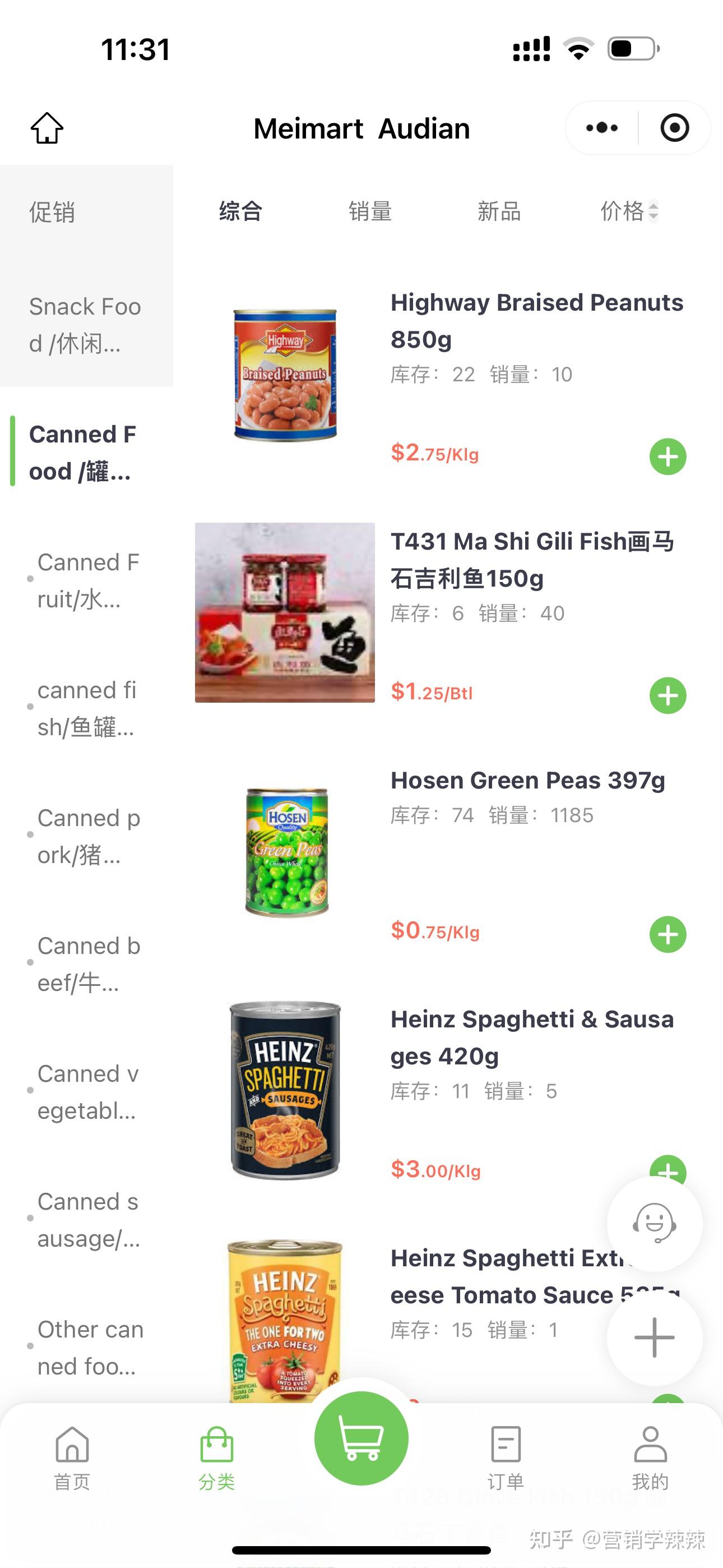The image size is (723, 1568).
Task: Contact customer service via the smiley icon
Action: point(654,1224)
